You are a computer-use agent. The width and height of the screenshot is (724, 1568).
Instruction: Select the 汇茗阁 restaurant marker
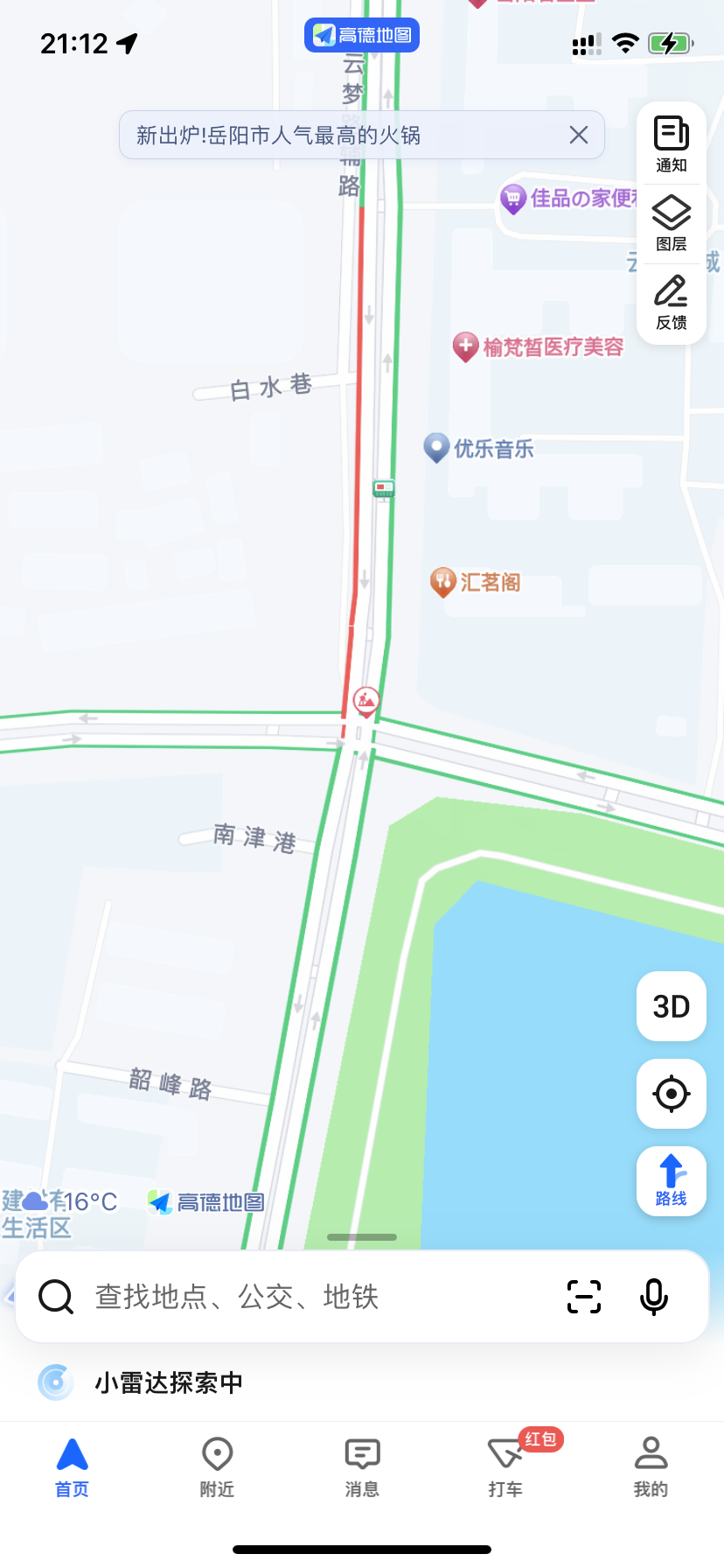pos(444,582)
